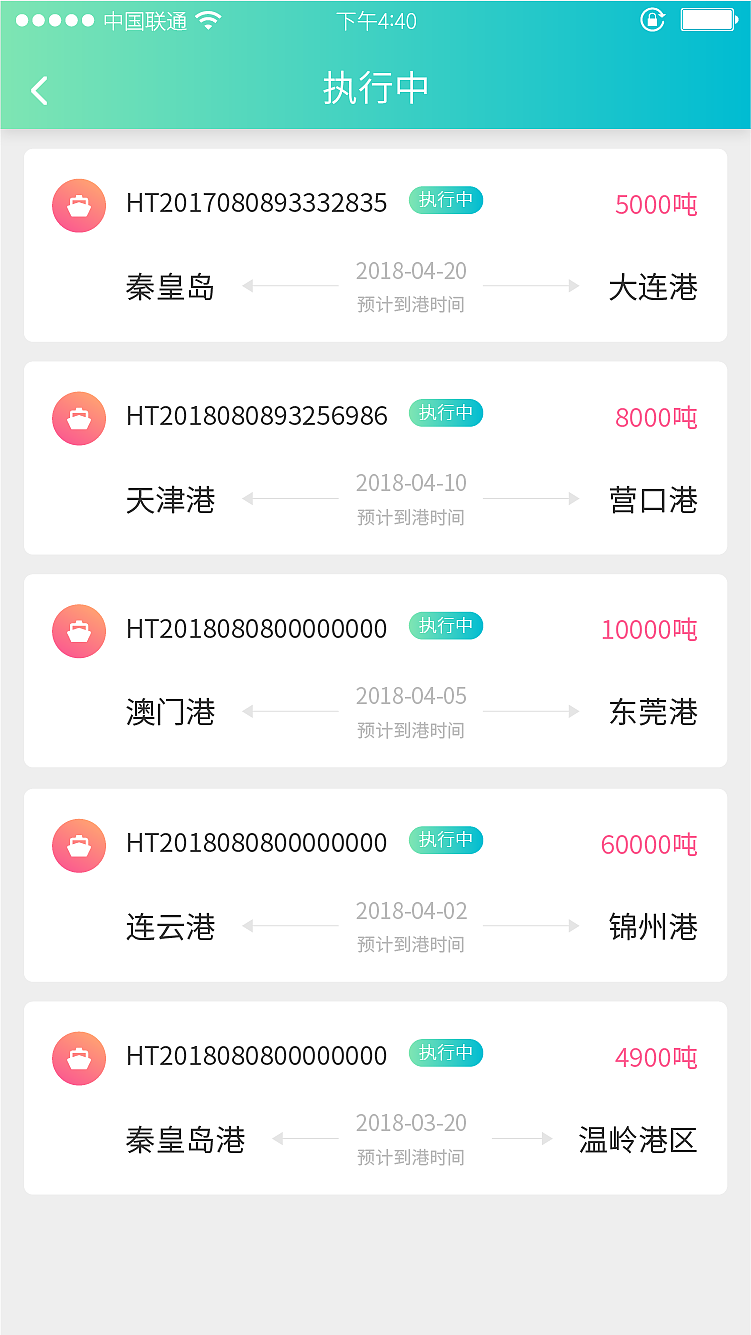Tap the ship icon on order HT2017080893332835

coord(78,205)
